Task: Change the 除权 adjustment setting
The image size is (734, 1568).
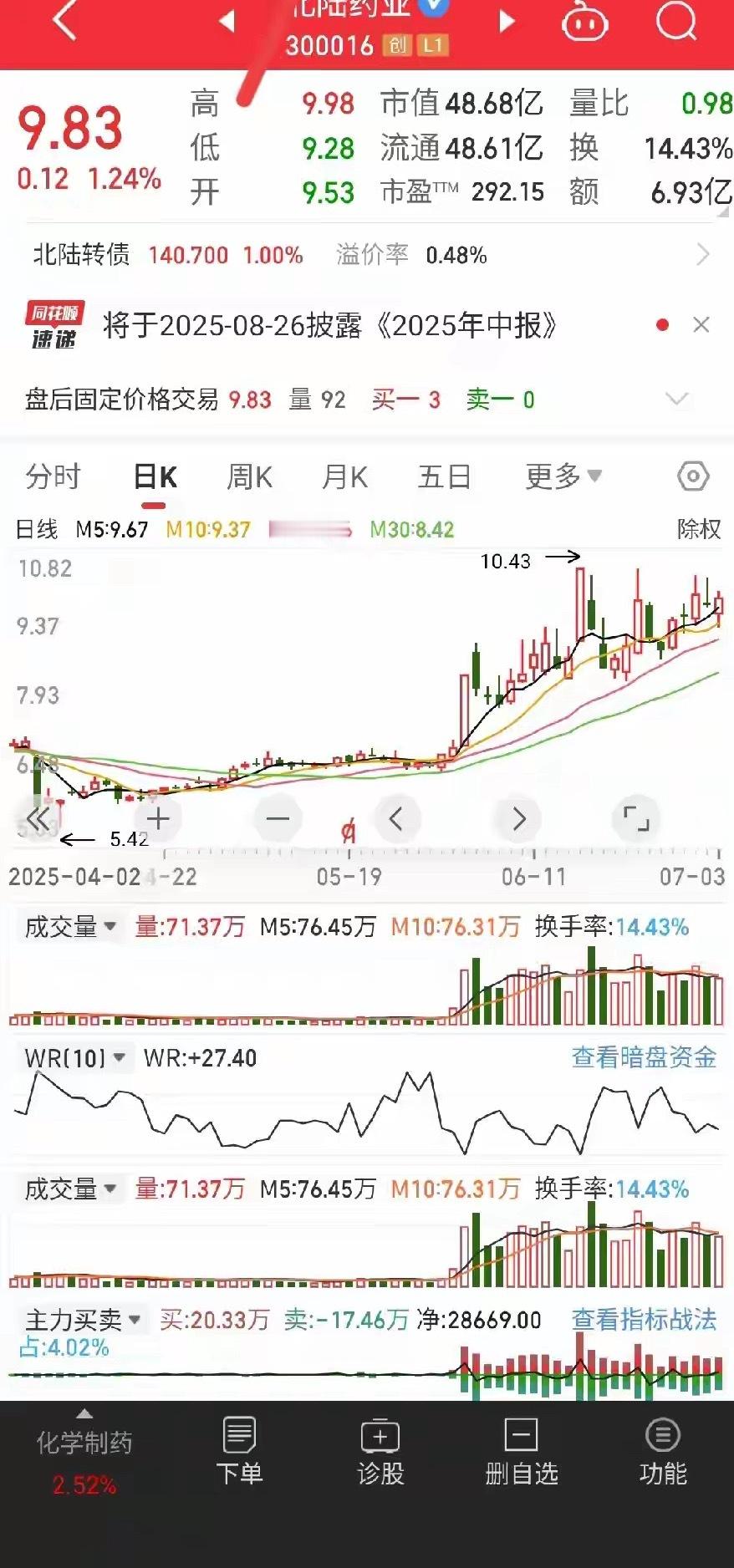Action: pyautogui.click(x=699, y=529)
